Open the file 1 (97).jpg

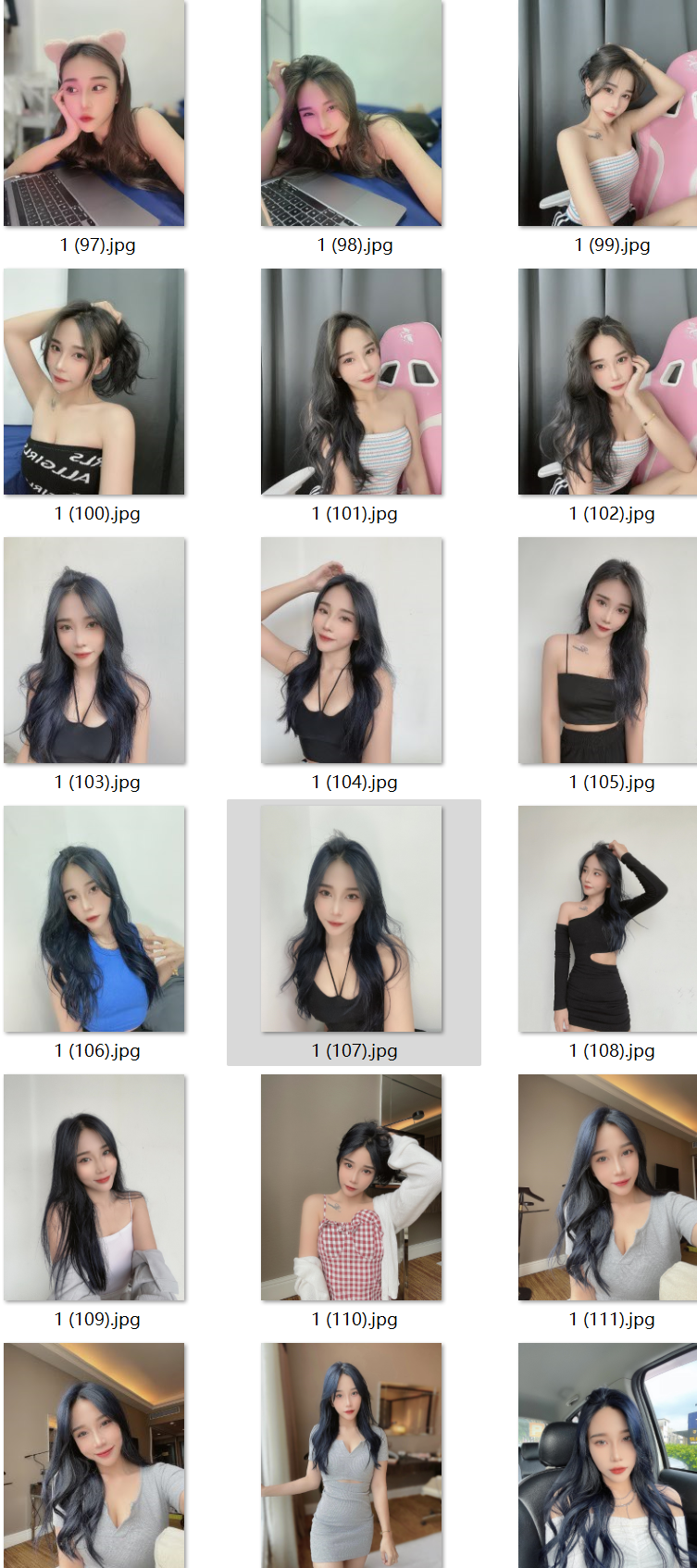94,113
